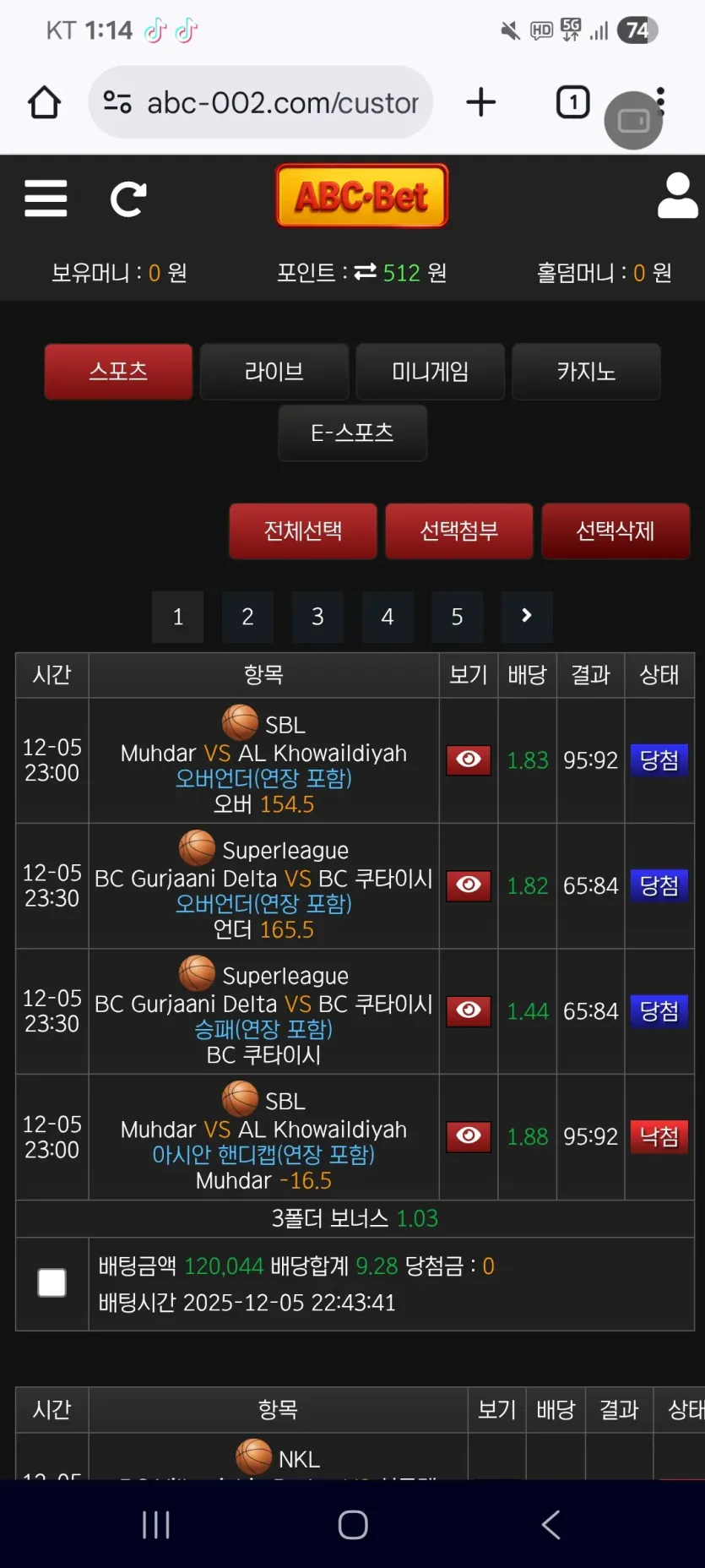
Task: Tap the next page arrow
Action: click(527, 617)
